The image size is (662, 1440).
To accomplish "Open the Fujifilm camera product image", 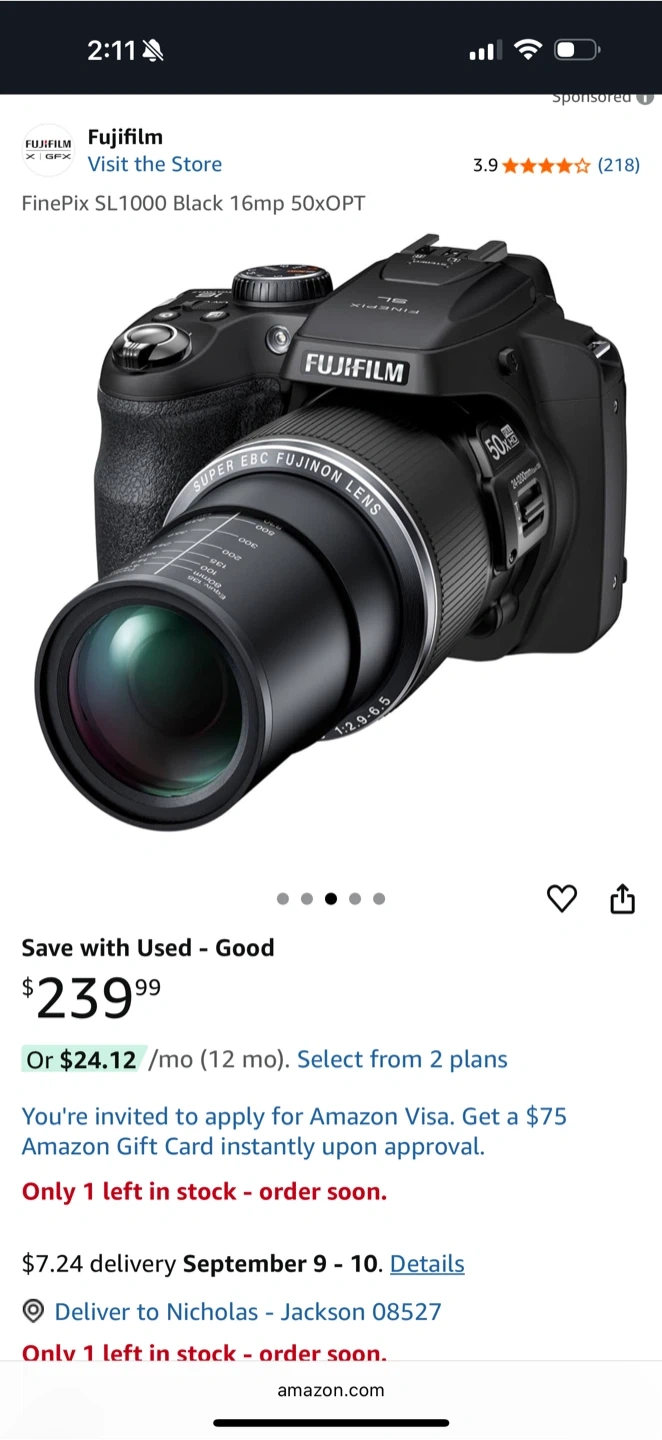I will (x=330, y=530).
